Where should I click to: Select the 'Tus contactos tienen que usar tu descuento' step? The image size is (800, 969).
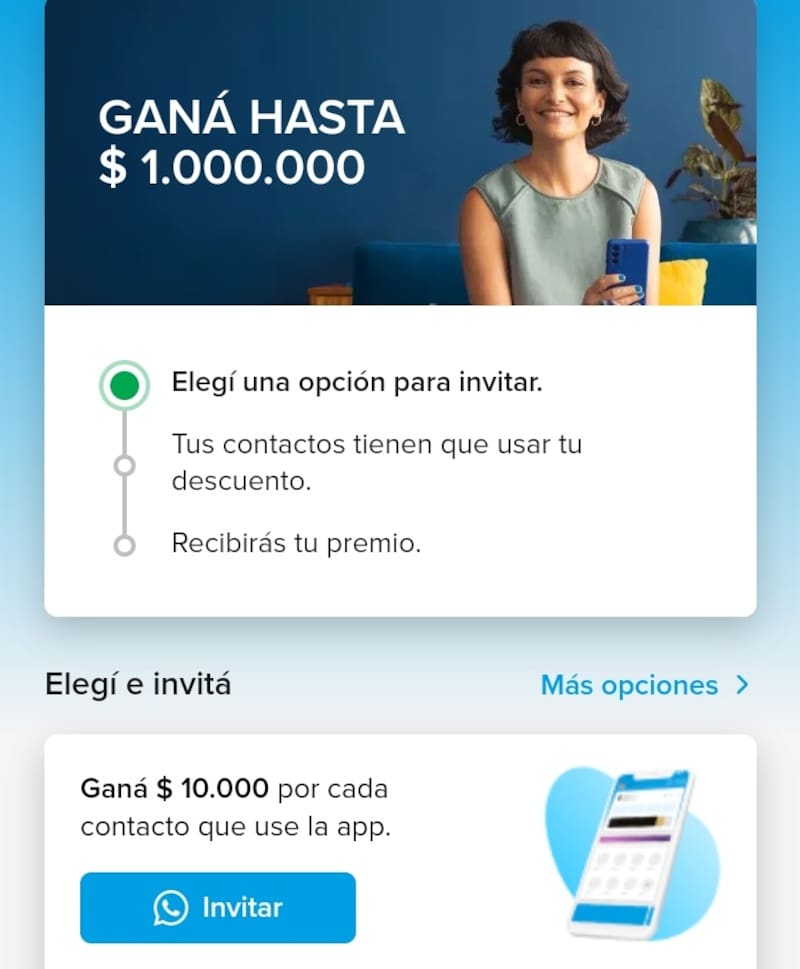click(378, 462)
